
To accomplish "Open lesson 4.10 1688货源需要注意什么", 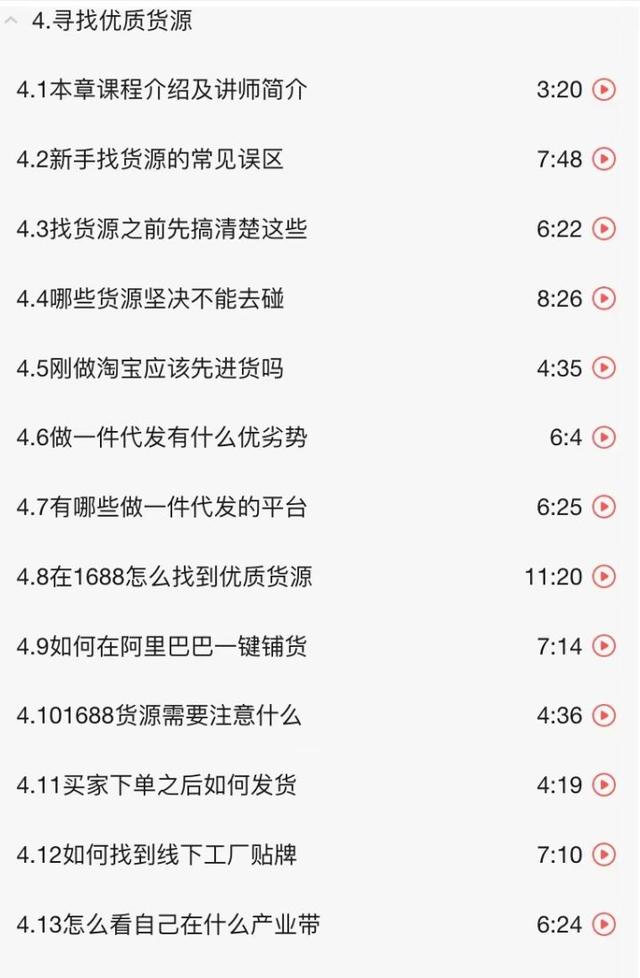I will (x=158, y=715).
